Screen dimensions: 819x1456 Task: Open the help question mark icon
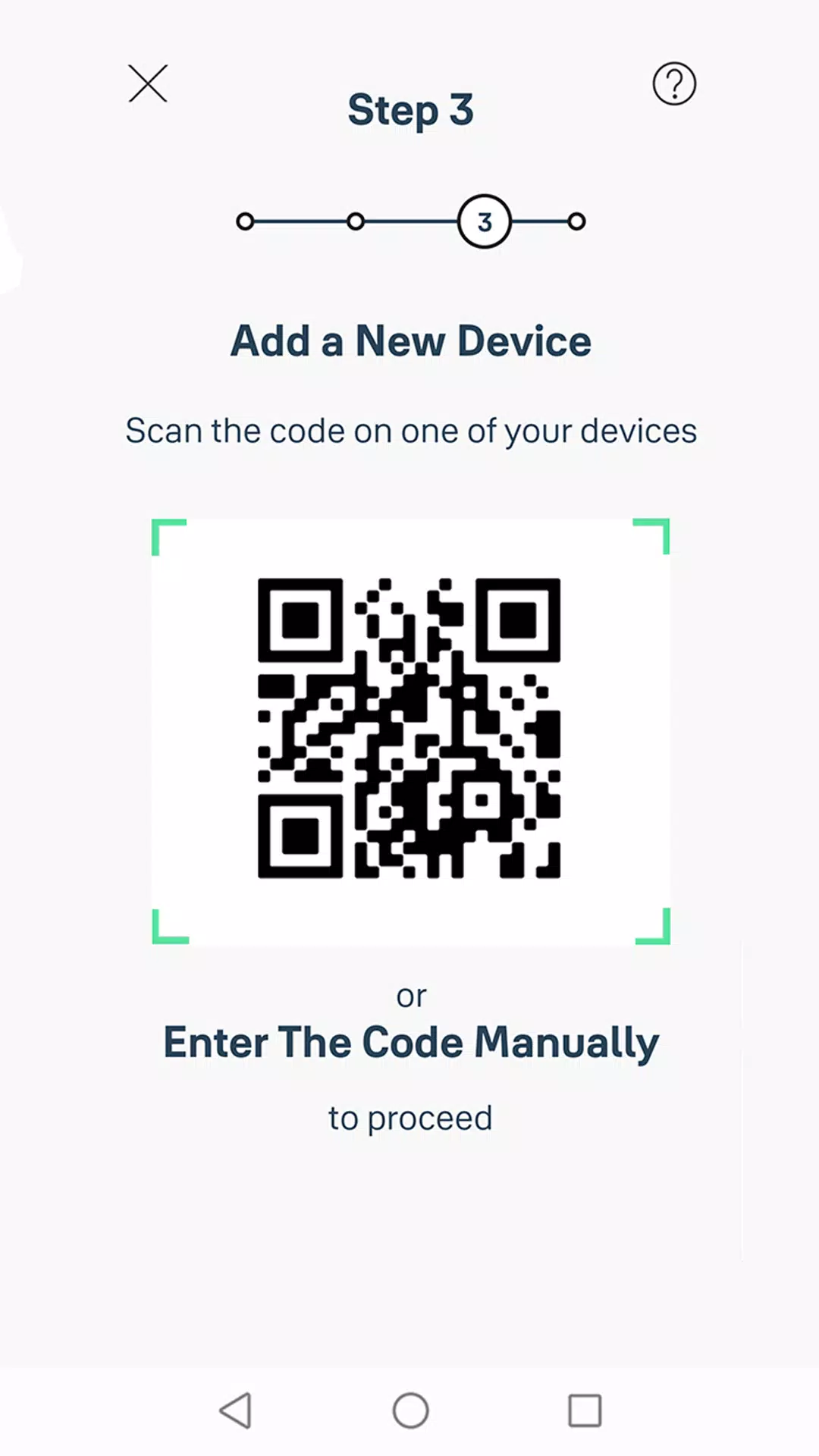(674, 83)
